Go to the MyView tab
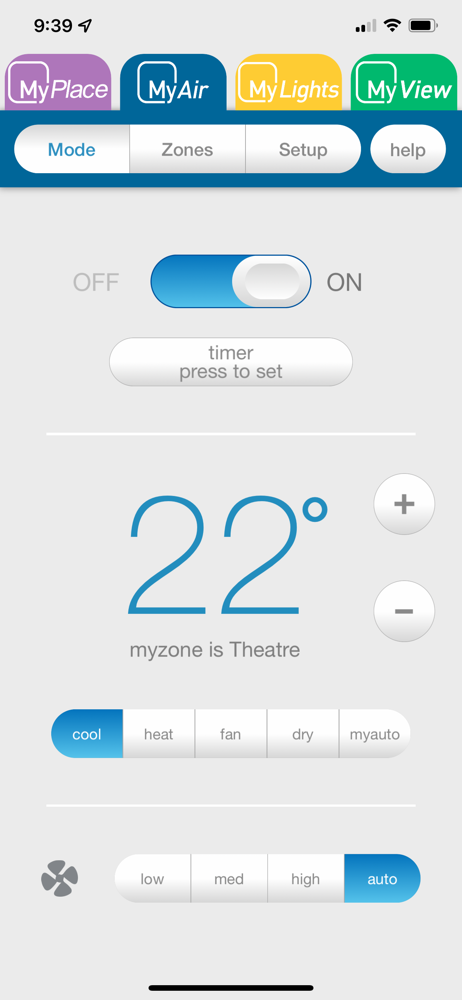This screenshot has width=462, height=1000. 404,83
